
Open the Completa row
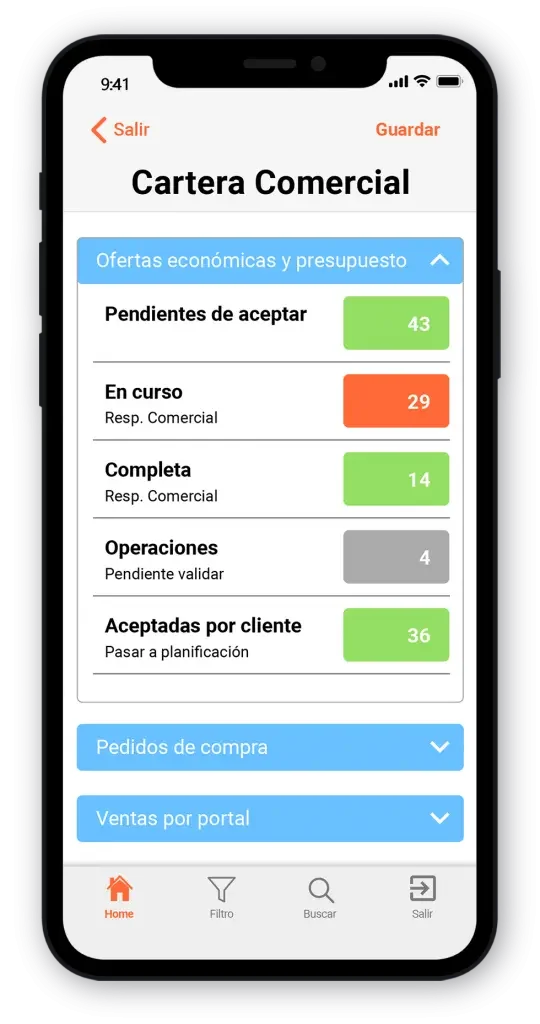click(271, 479)
